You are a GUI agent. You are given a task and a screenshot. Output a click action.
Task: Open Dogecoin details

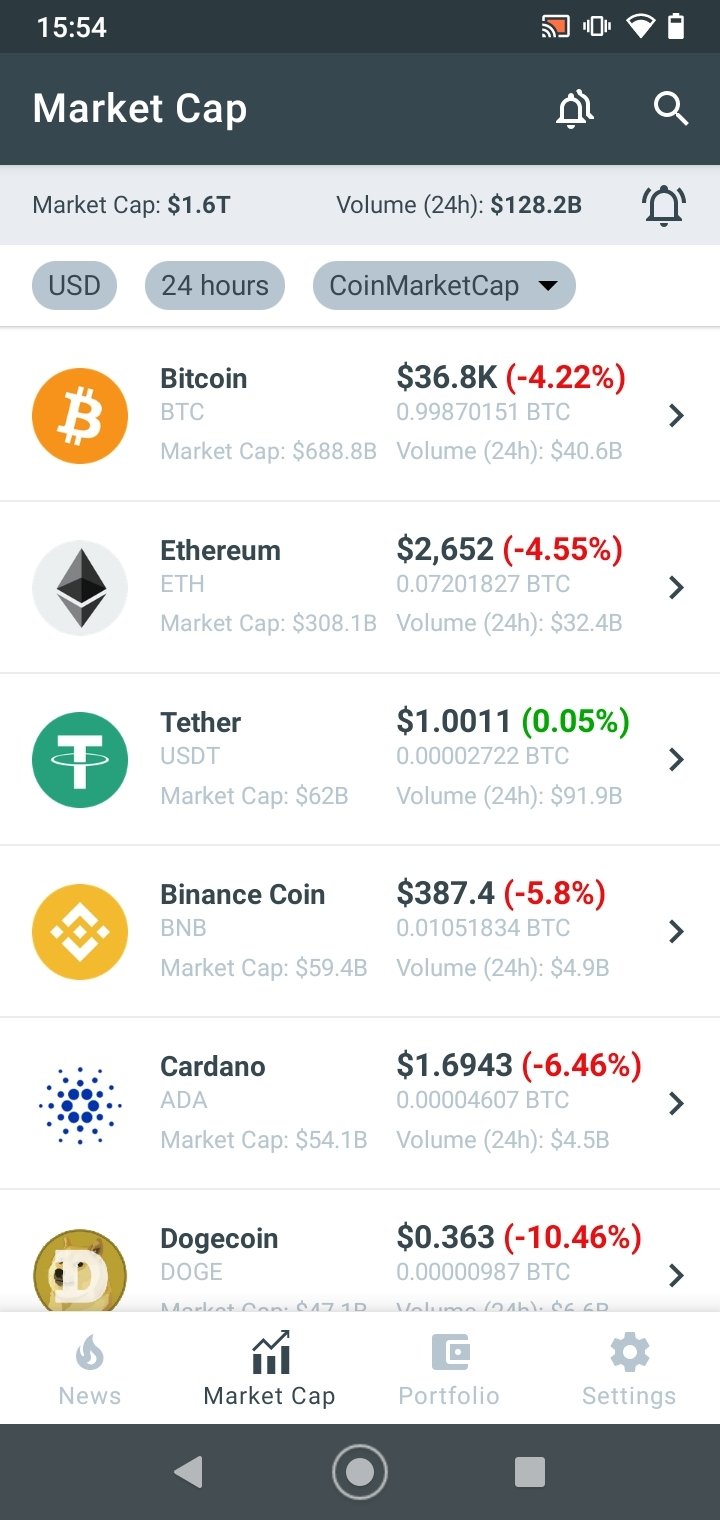tap(360, 1250)
